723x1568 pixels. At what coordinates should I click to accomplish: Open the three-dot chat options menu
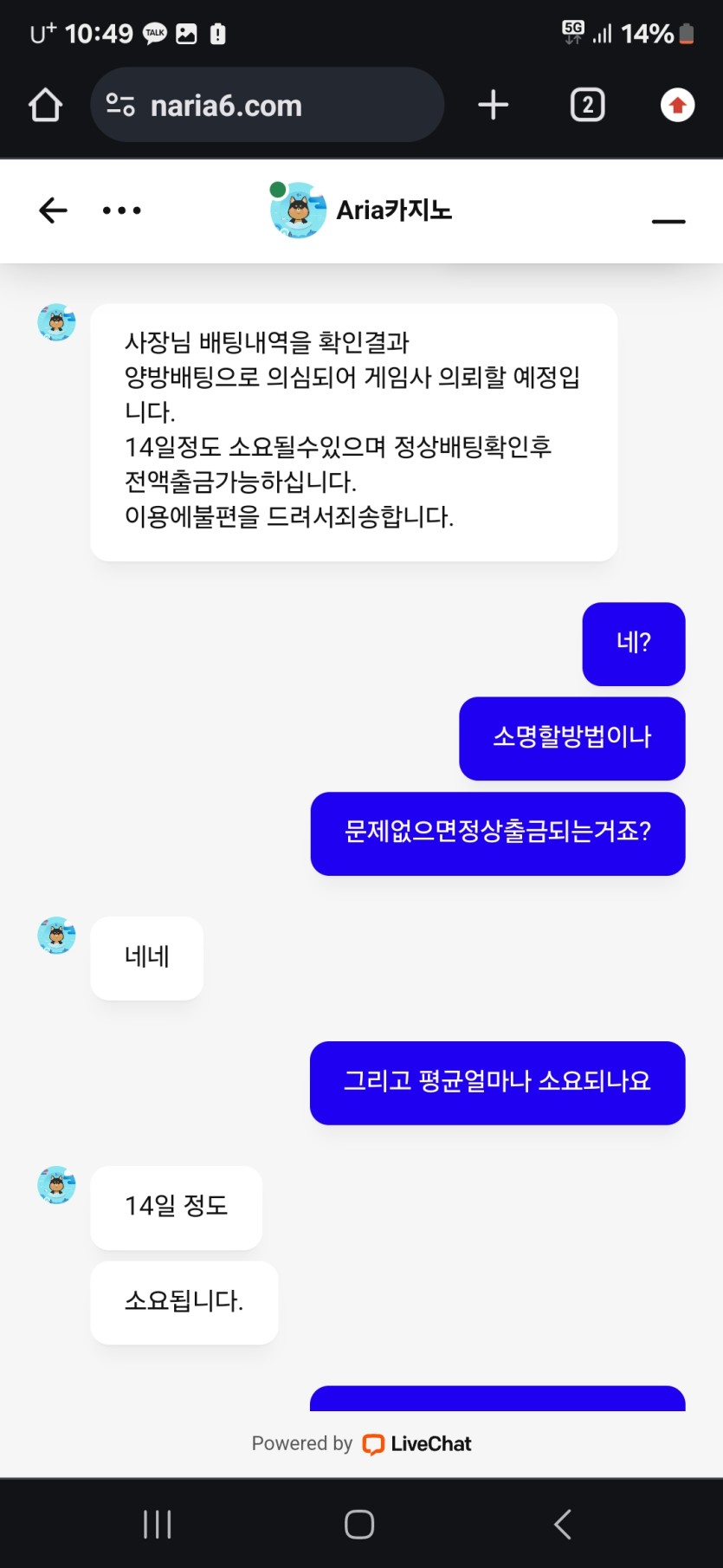121,211
